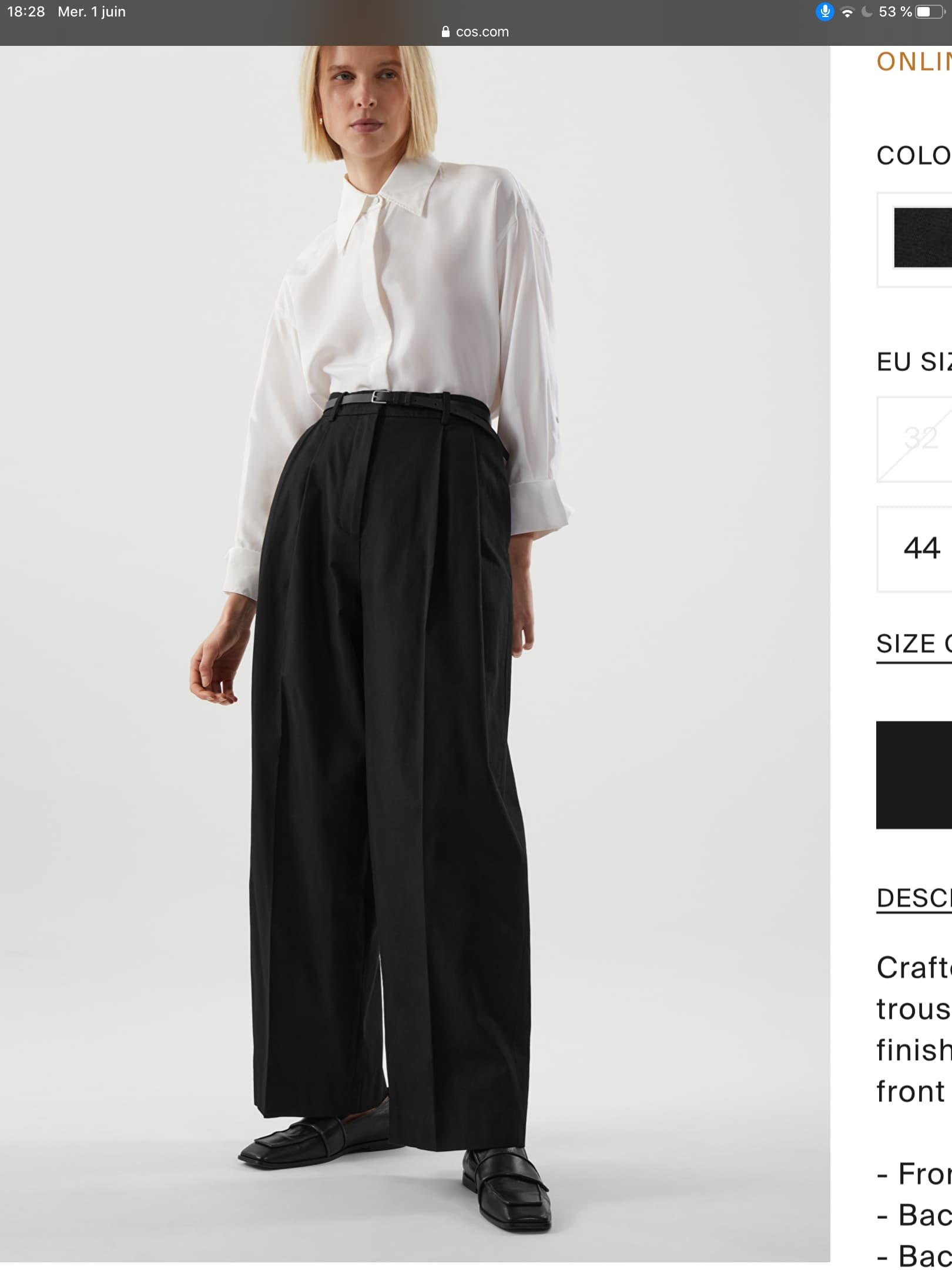Open the cos.com address bar
This screenshot has width=952, height=1270.
pos(475,32)
